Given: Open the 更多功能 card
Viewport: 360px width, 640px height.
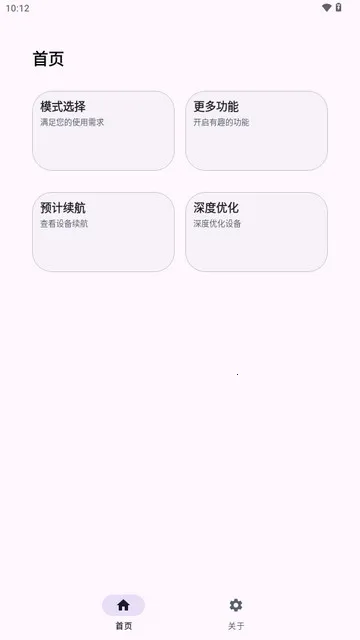Looking at the screenshot, I should pos(256,131).
